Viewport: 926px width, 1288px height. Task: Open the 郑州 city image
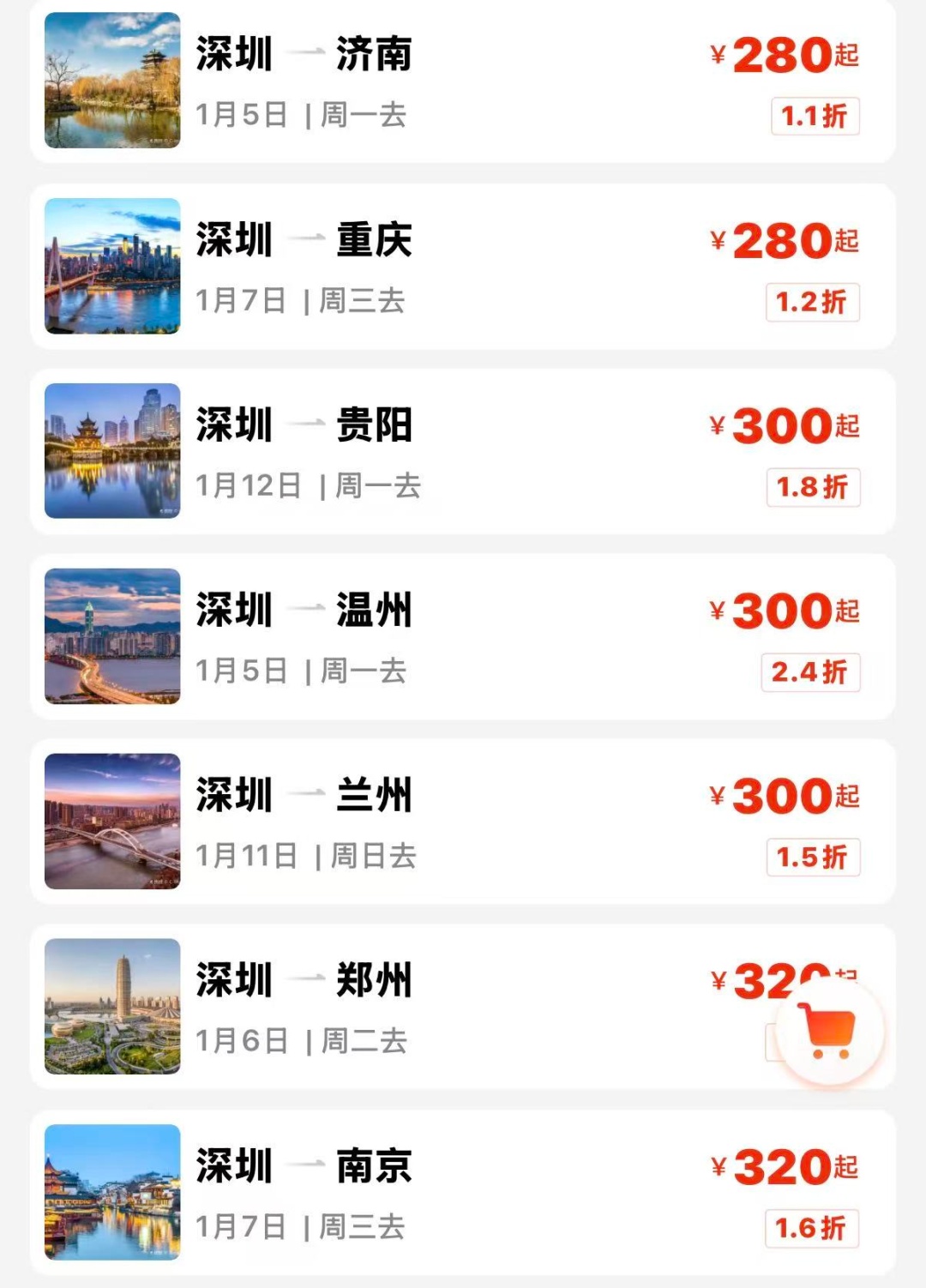[x=111, y=1008]
